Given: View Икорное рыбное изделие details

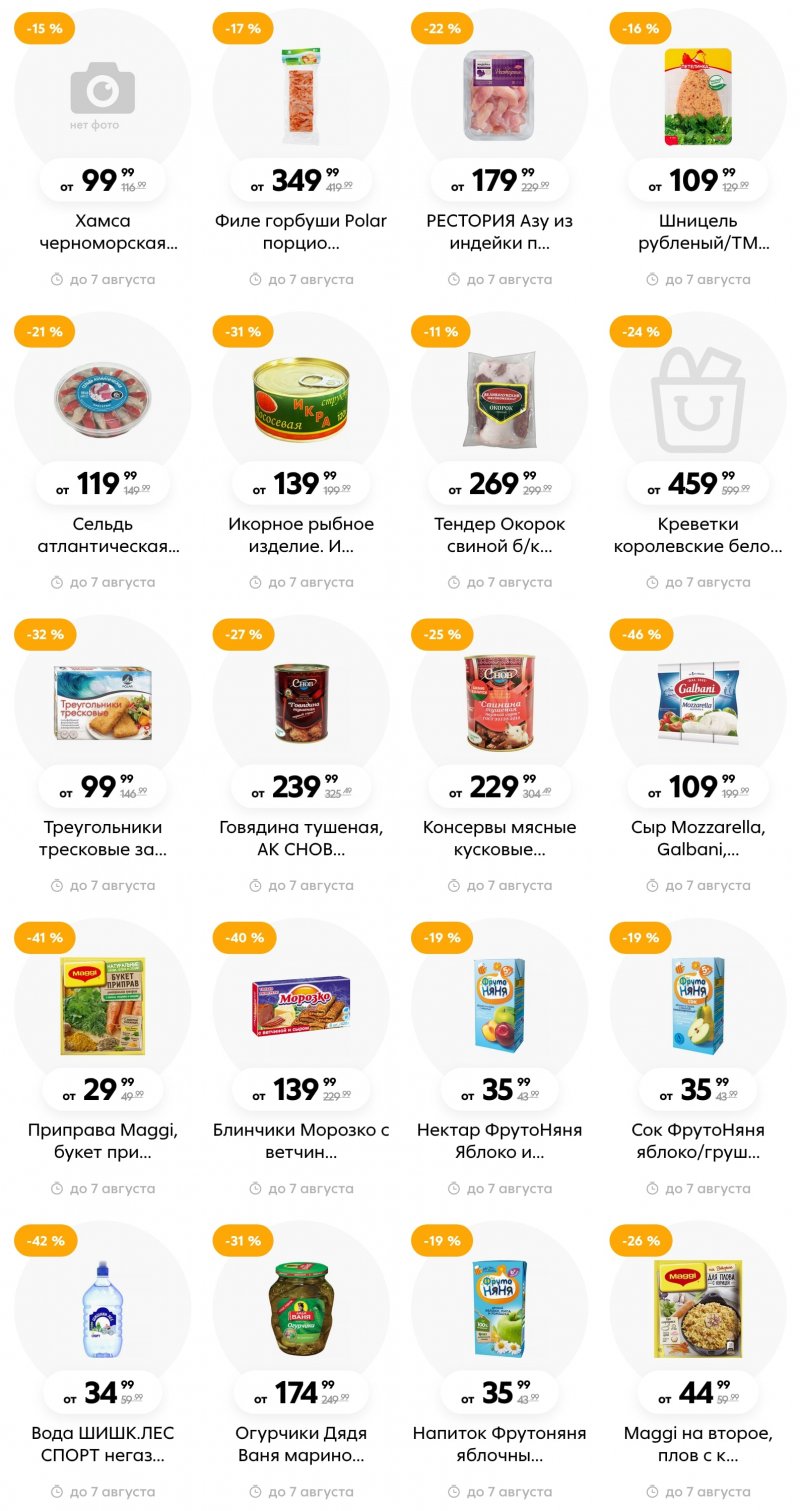Looking at the screenshot, I should [x=301, y=535].
